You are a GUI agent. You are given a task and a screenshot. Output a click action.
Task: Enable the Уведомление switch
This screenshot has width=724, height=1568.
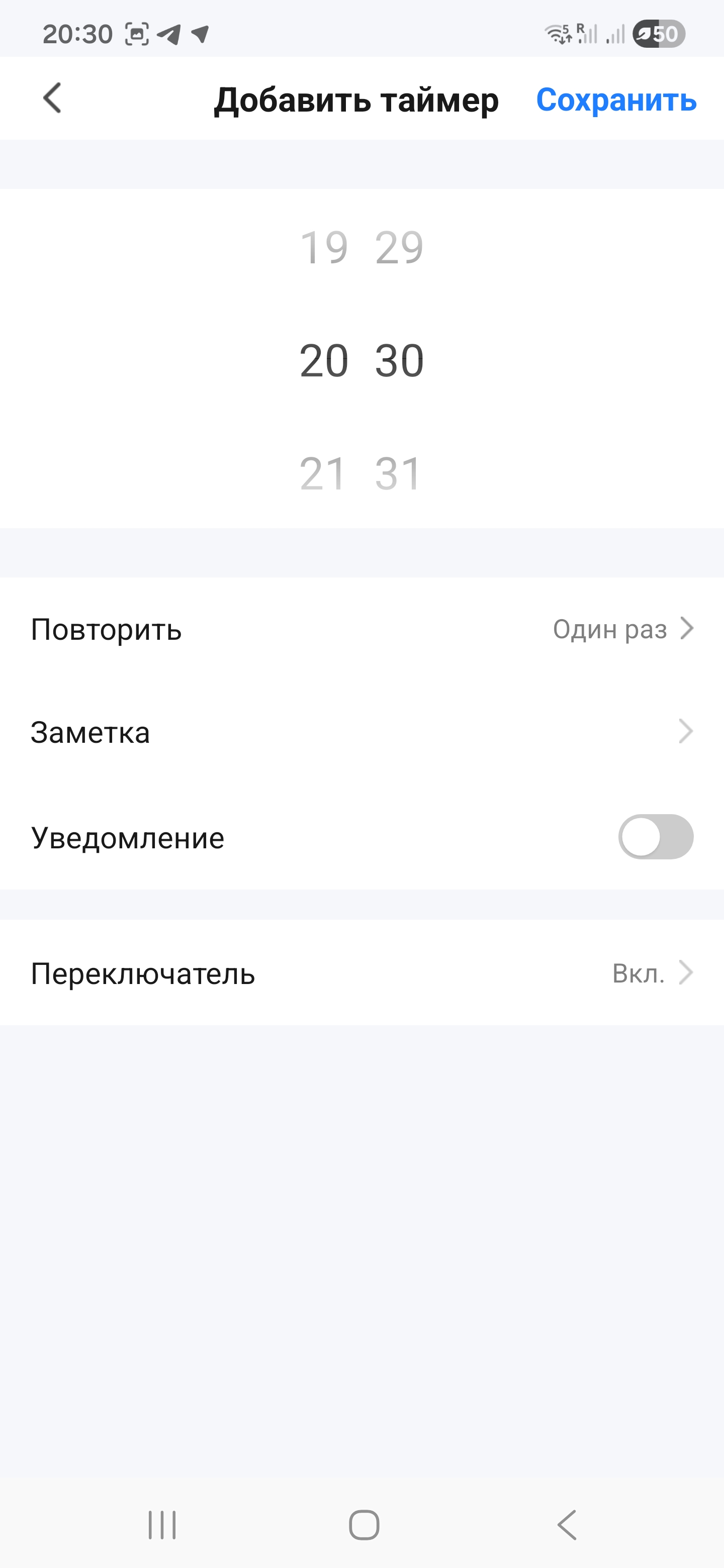point(655,837)
